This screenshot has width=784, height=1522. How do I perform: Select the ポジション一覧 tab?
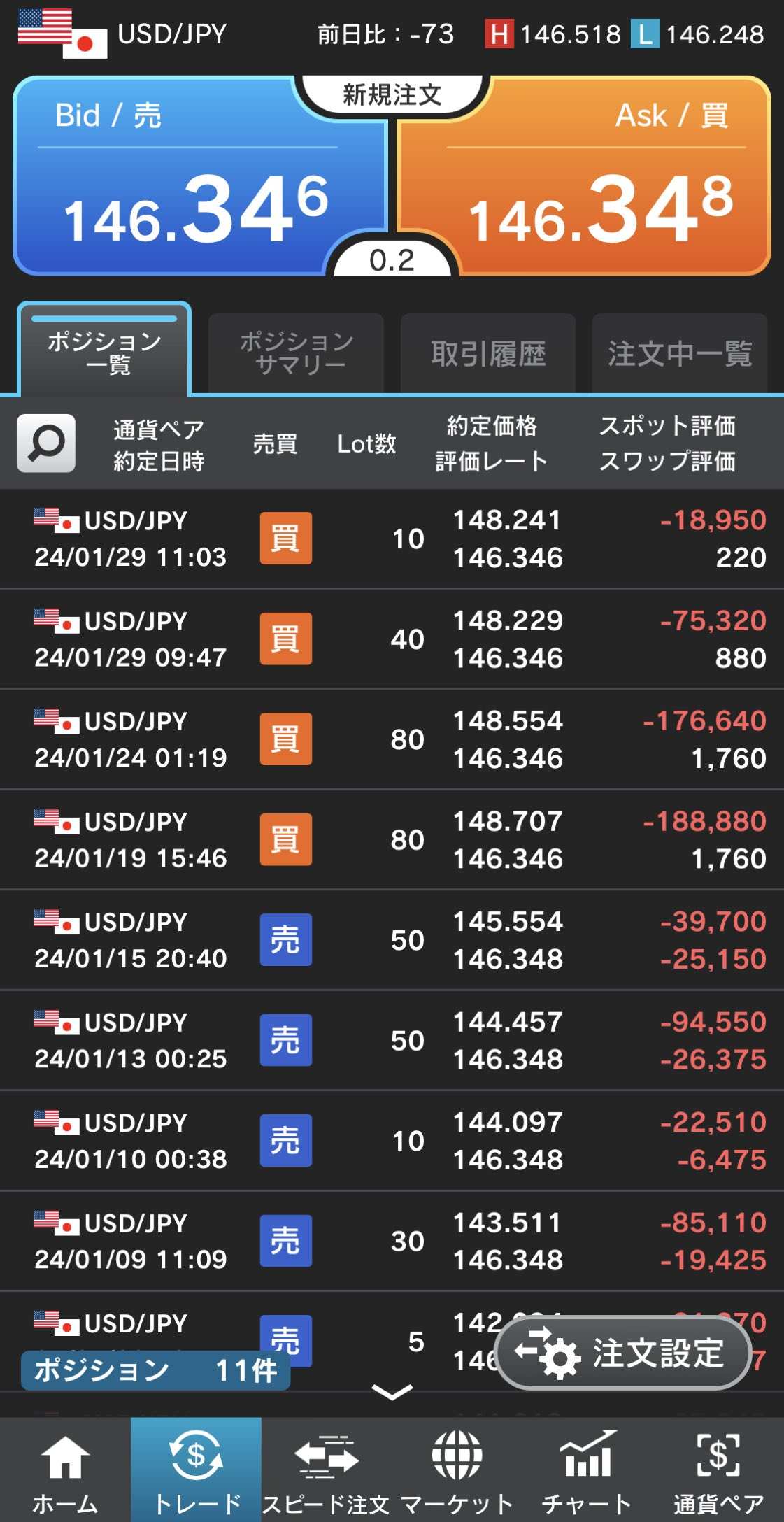click(x=104, y=350)
